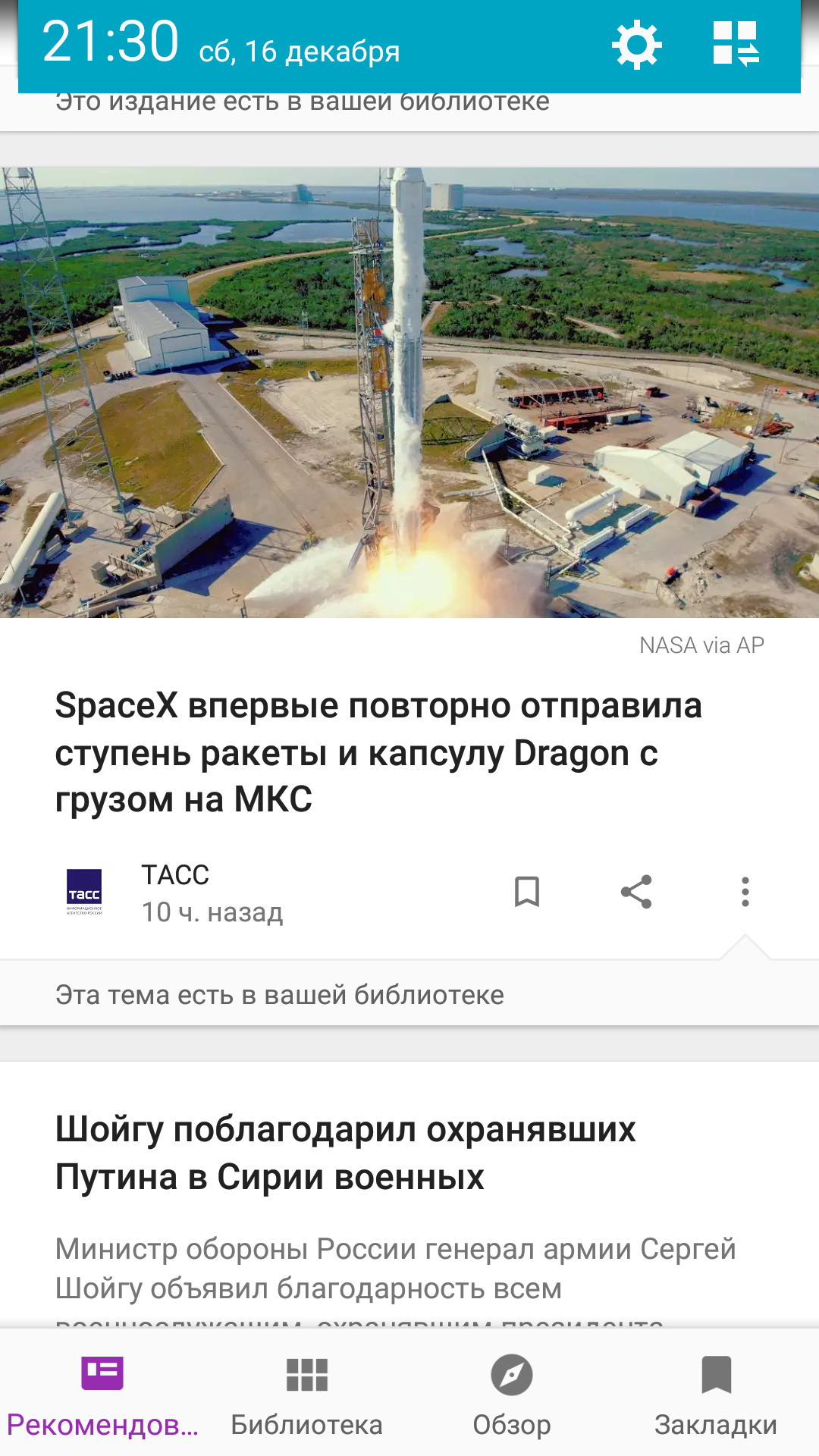Bookmark the SpaceX article from ТАСС

point(527,892)
